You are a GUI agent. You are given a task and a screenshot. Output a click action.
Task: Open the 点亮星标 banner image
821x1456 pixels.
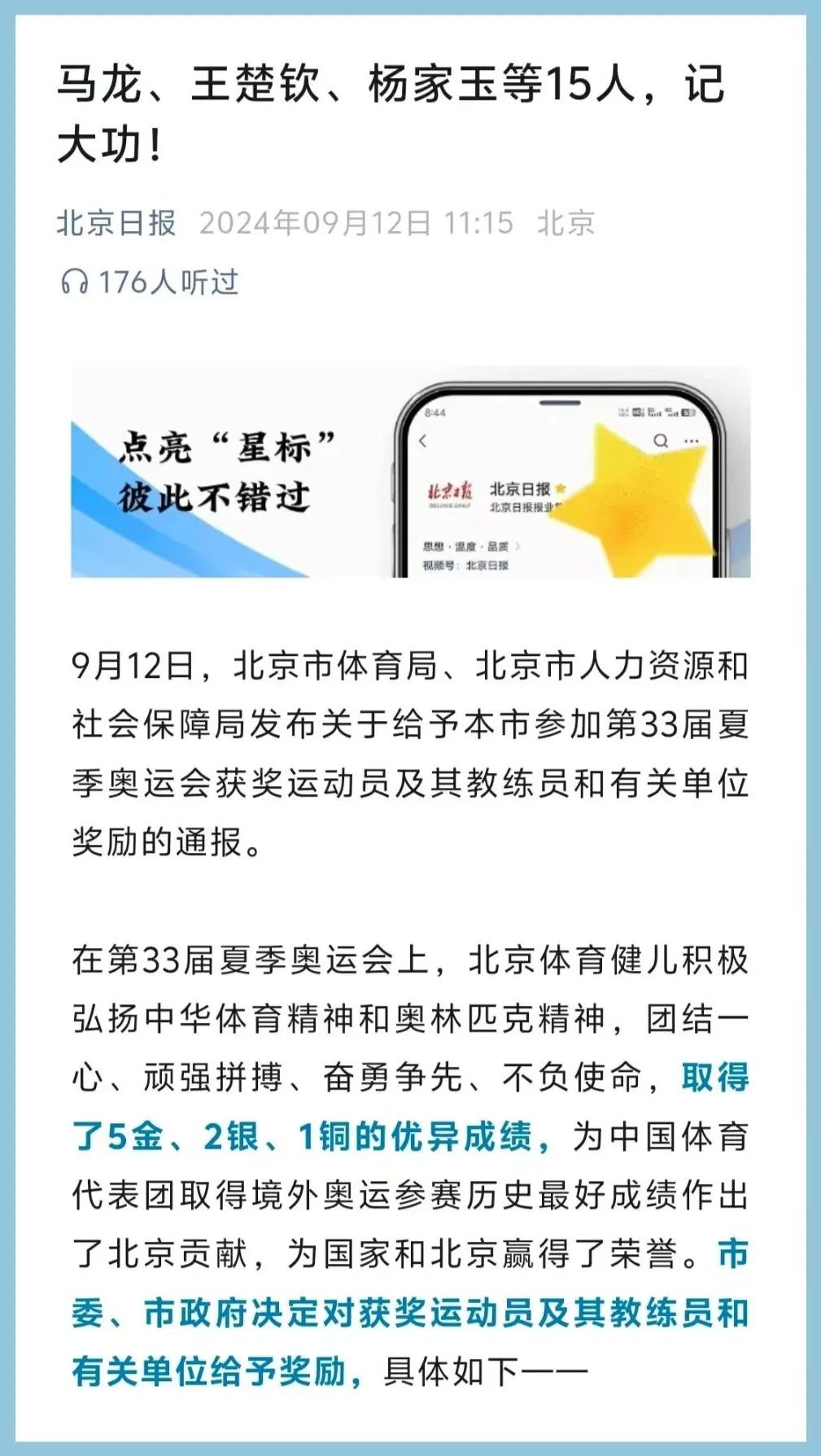coord(410,472)
